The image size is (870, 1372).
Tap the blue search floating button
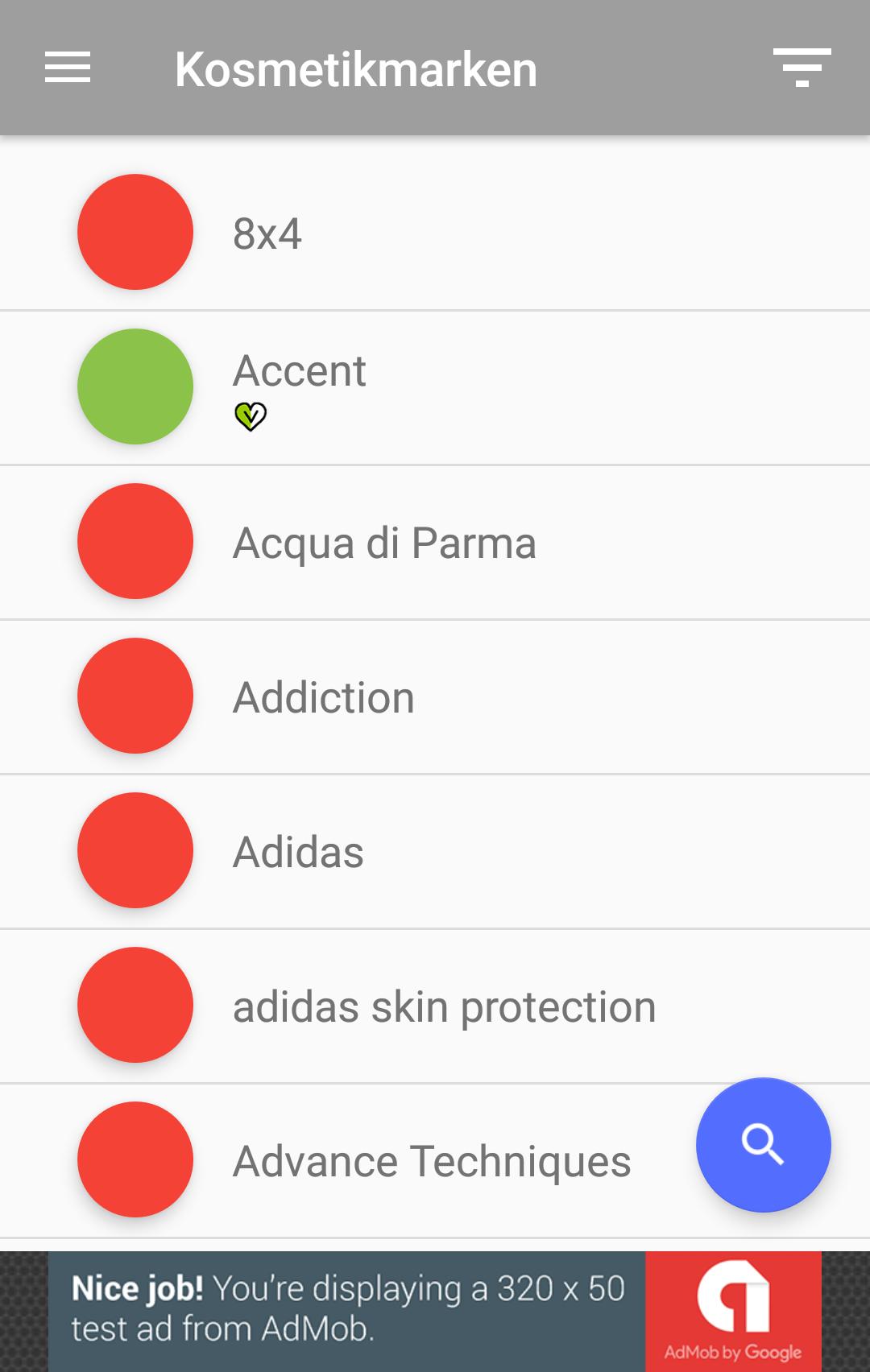pyautogui.click(x=763, y=1144)
